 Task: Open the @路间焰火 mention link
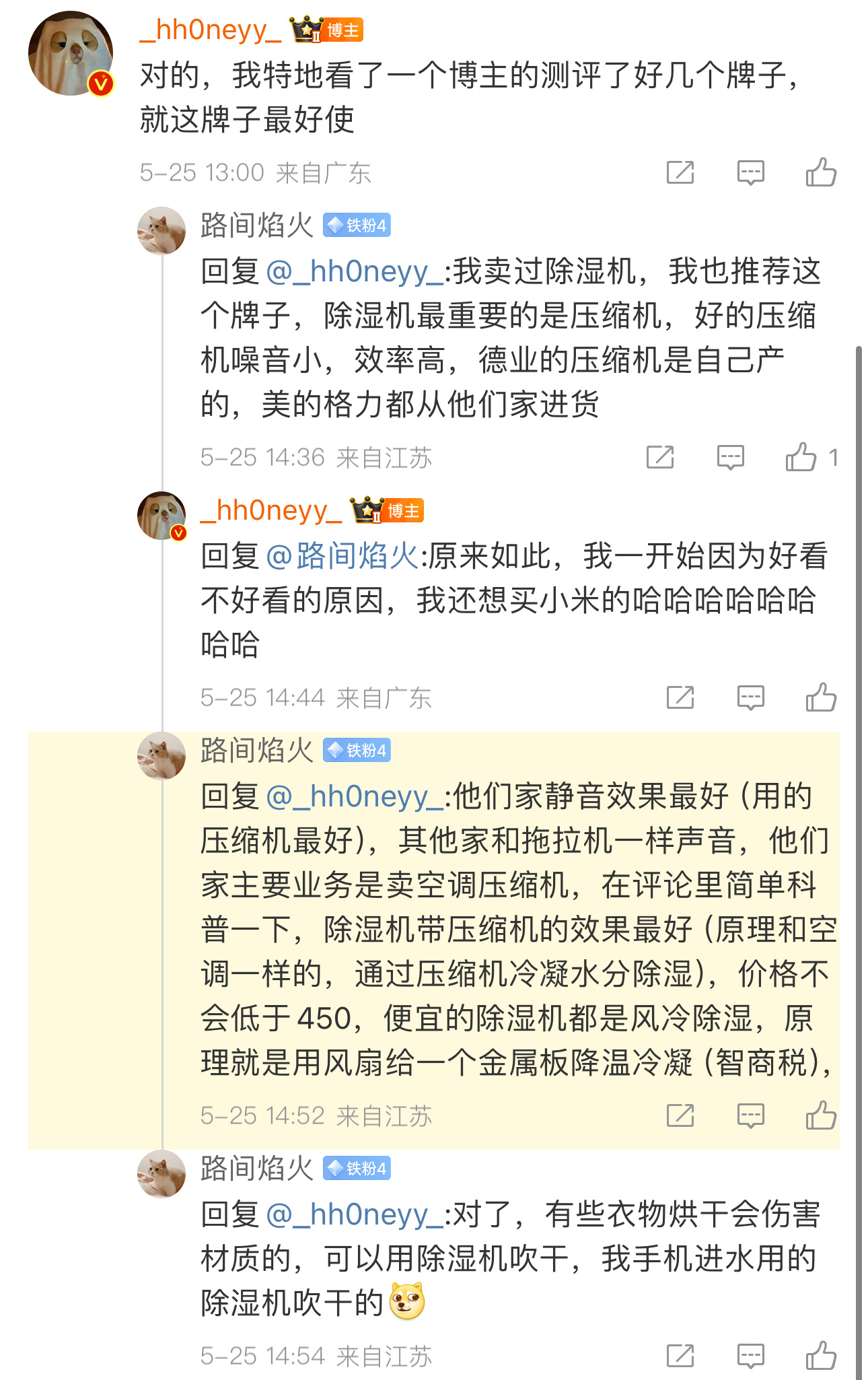(x=343, y=557)
